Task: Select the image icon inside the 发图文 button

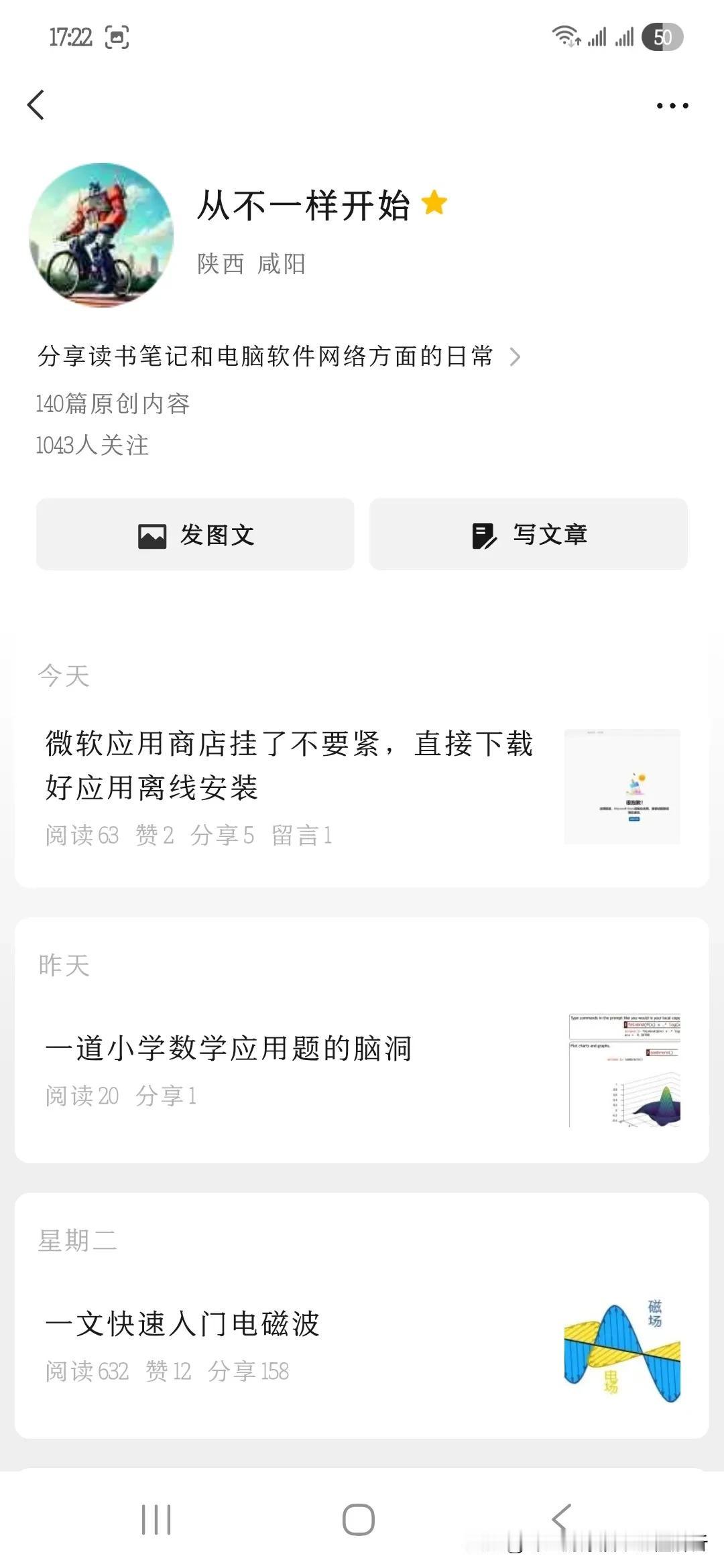Action: click(153, 534)
